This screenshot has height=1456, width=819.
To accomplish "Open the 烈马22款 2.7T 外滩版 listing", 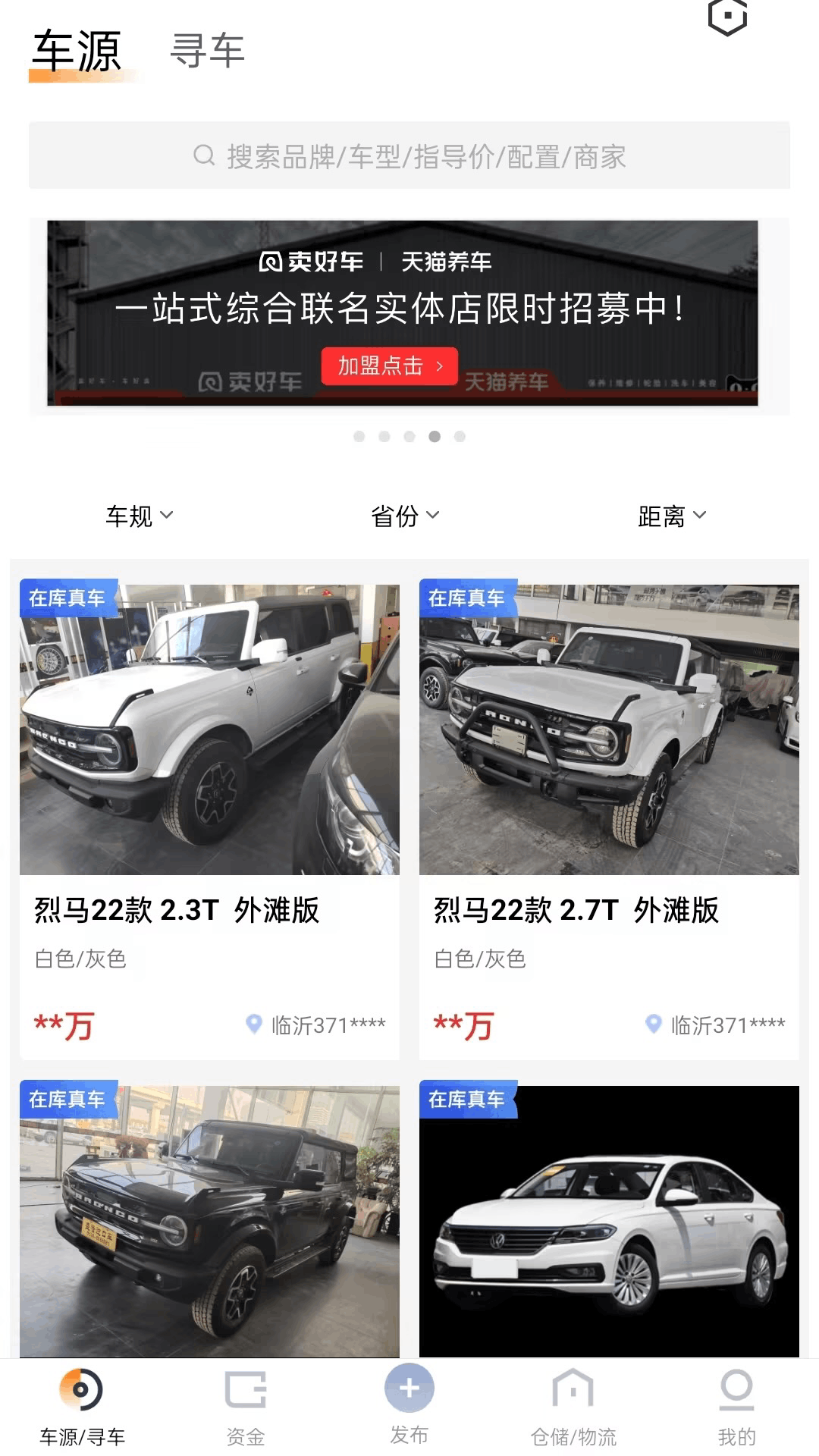I will tap(609, 819).
